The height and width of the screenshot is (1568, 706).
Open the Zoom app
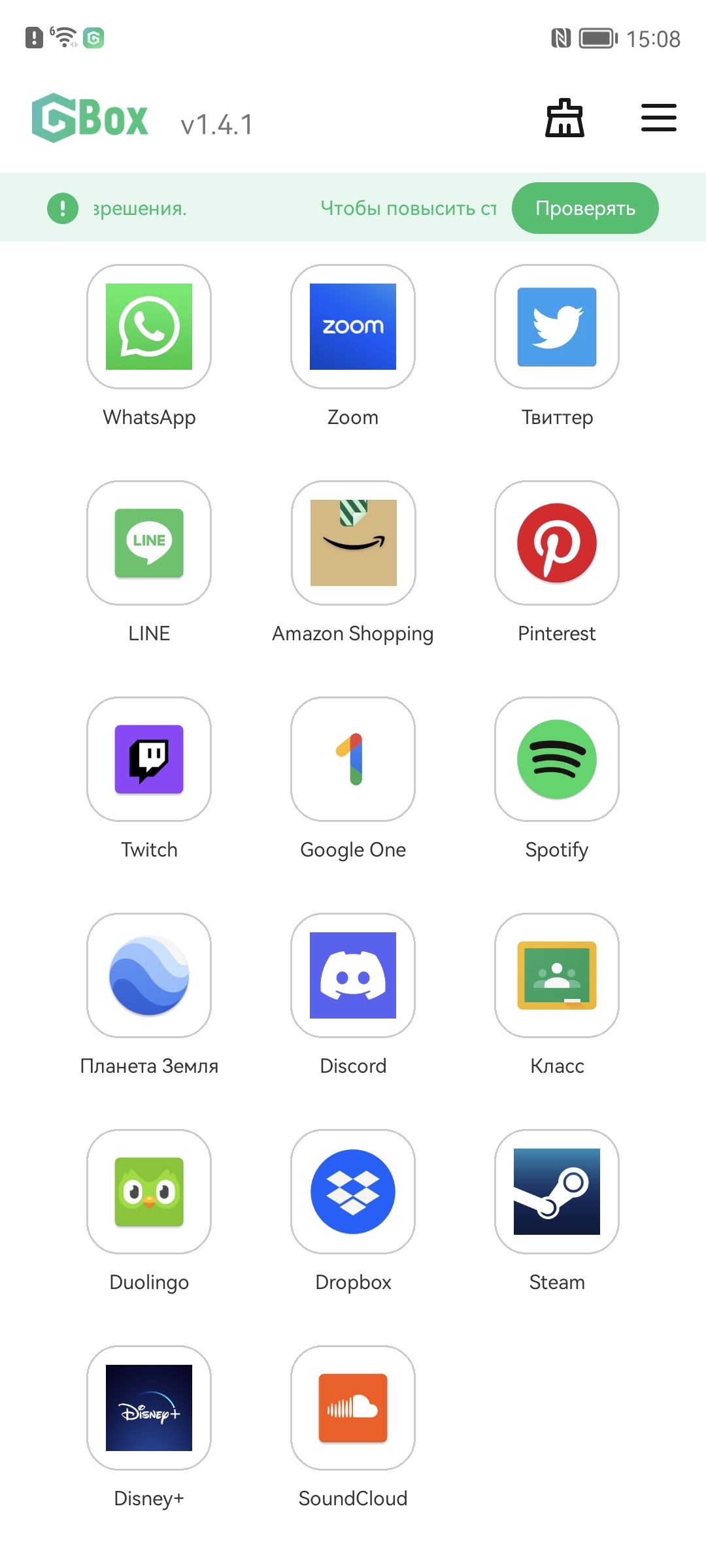pyautogui.click(x=353, y=327)
